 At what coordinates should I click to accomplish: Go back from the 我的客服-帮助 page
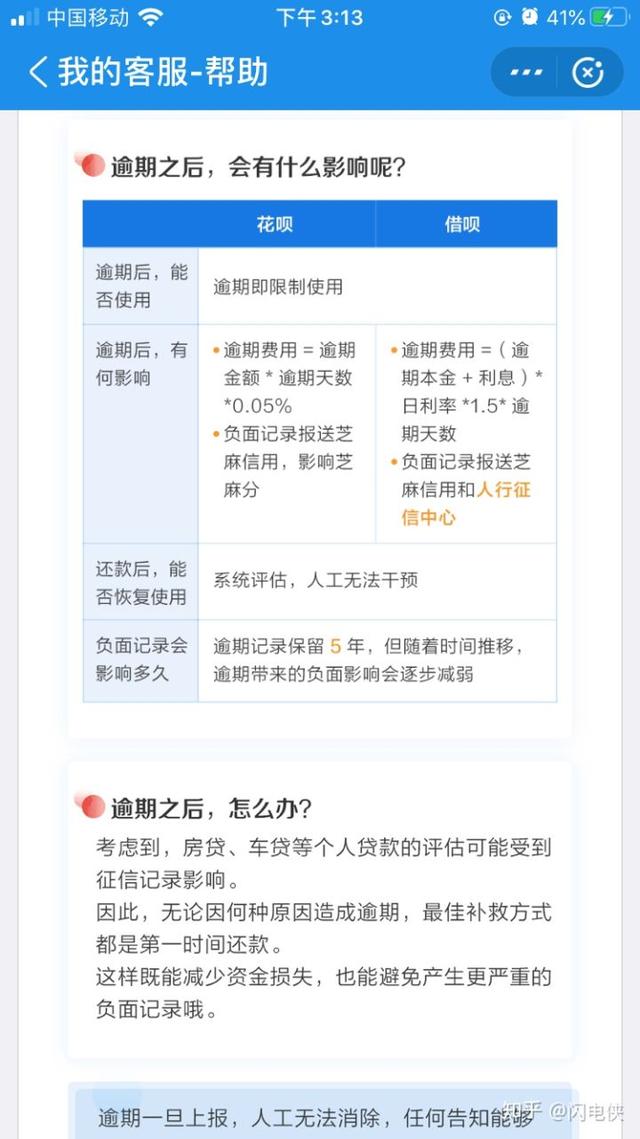[x=38, y=73]
